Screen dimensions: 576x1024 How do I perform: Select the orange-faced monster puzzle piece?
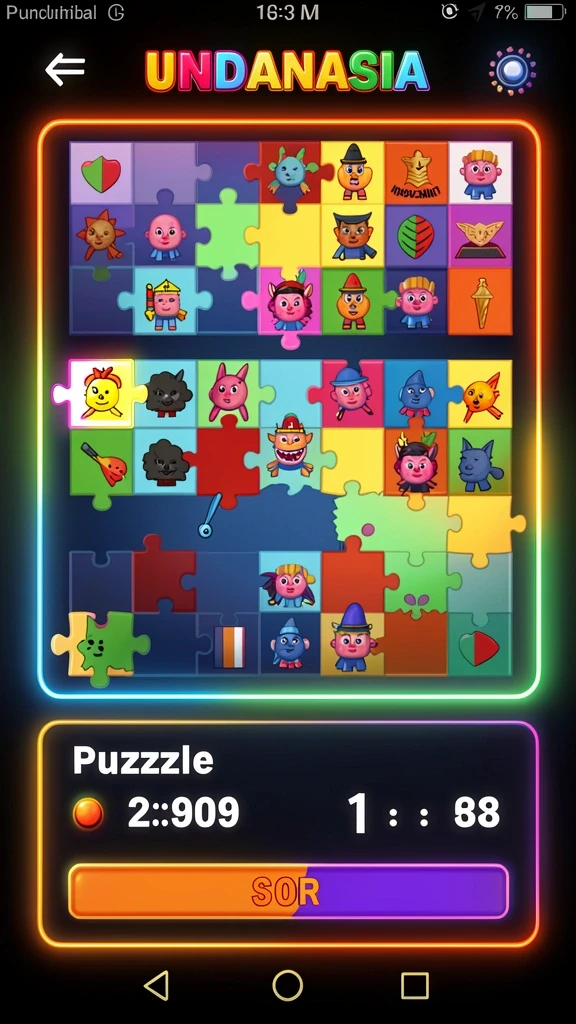pyautogui.click(x=289, y=449)
